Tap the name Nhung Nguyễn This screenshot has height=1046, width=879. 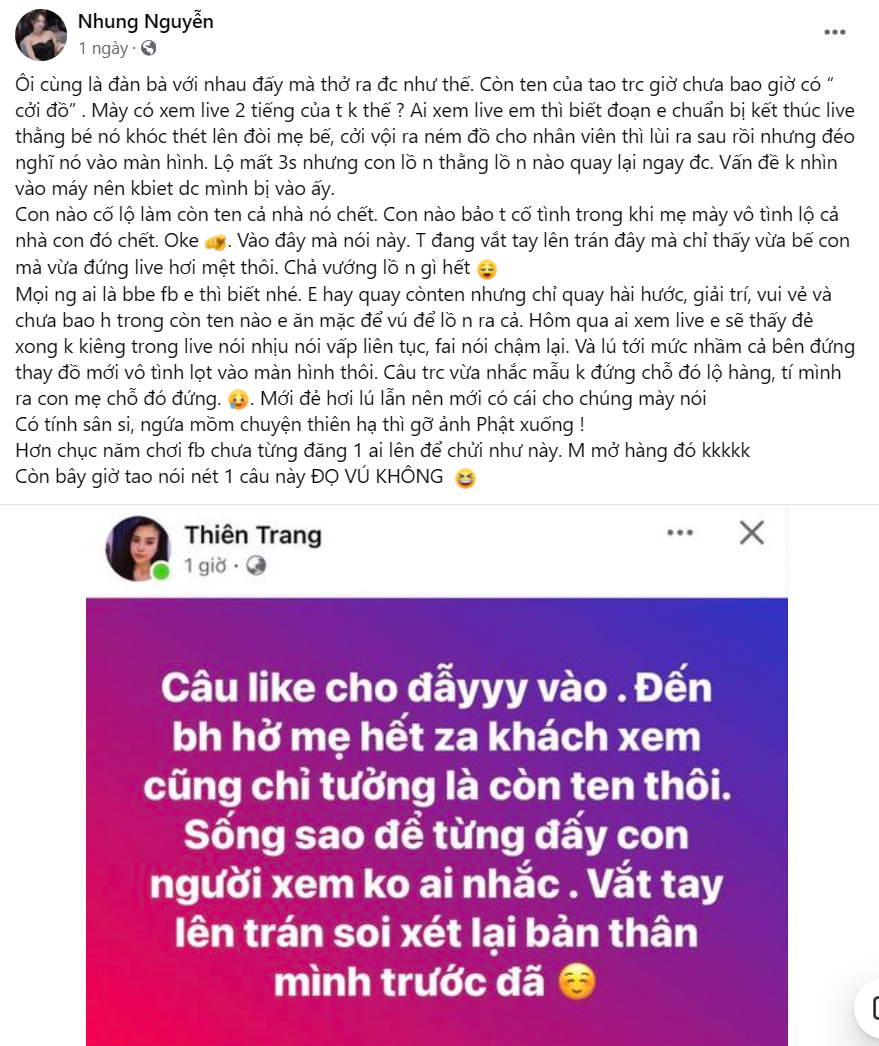(145, 21)
